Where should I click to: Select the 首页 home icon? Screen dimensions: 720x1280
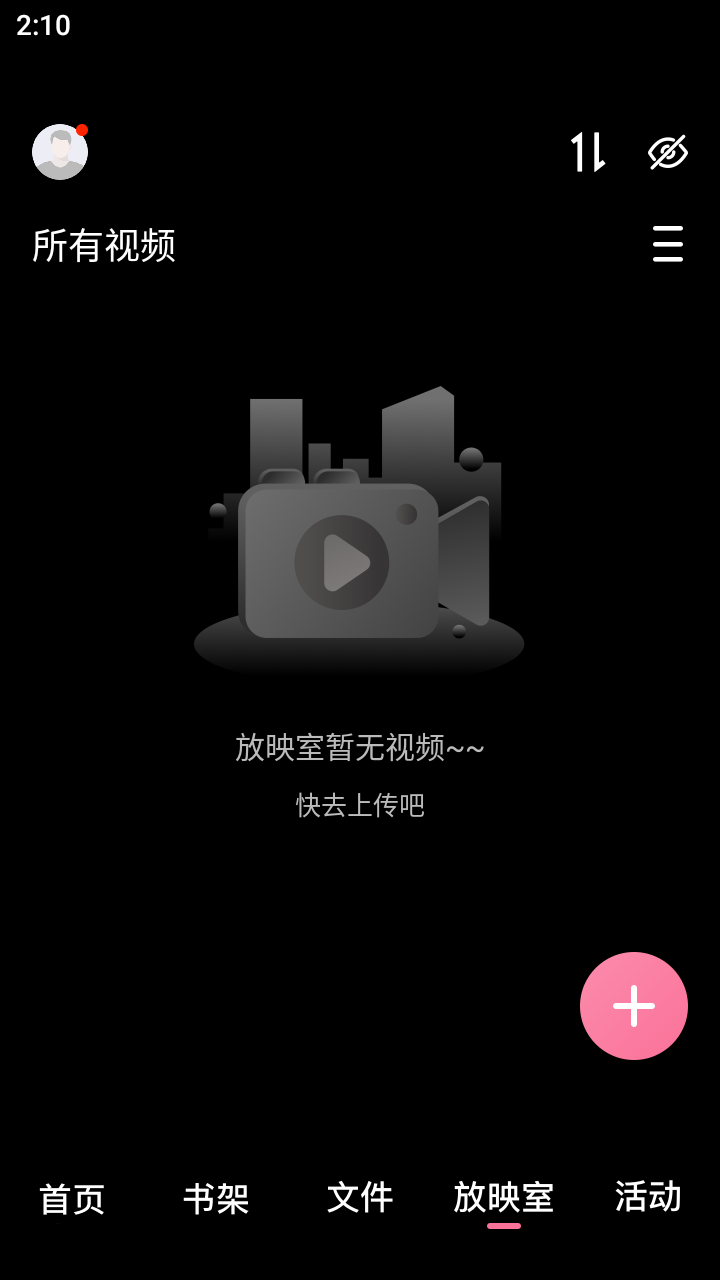(71, 1199)
